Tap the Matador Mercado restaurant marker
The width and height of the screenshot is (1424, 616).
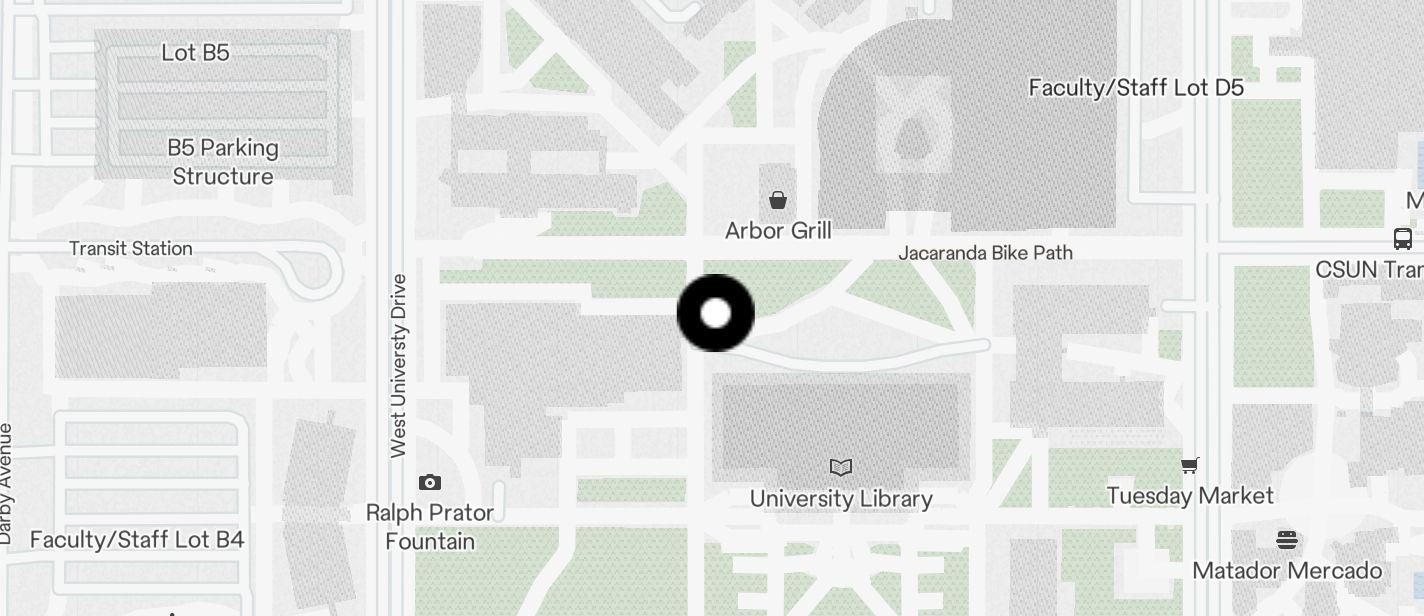click(x=1287, y=540)
